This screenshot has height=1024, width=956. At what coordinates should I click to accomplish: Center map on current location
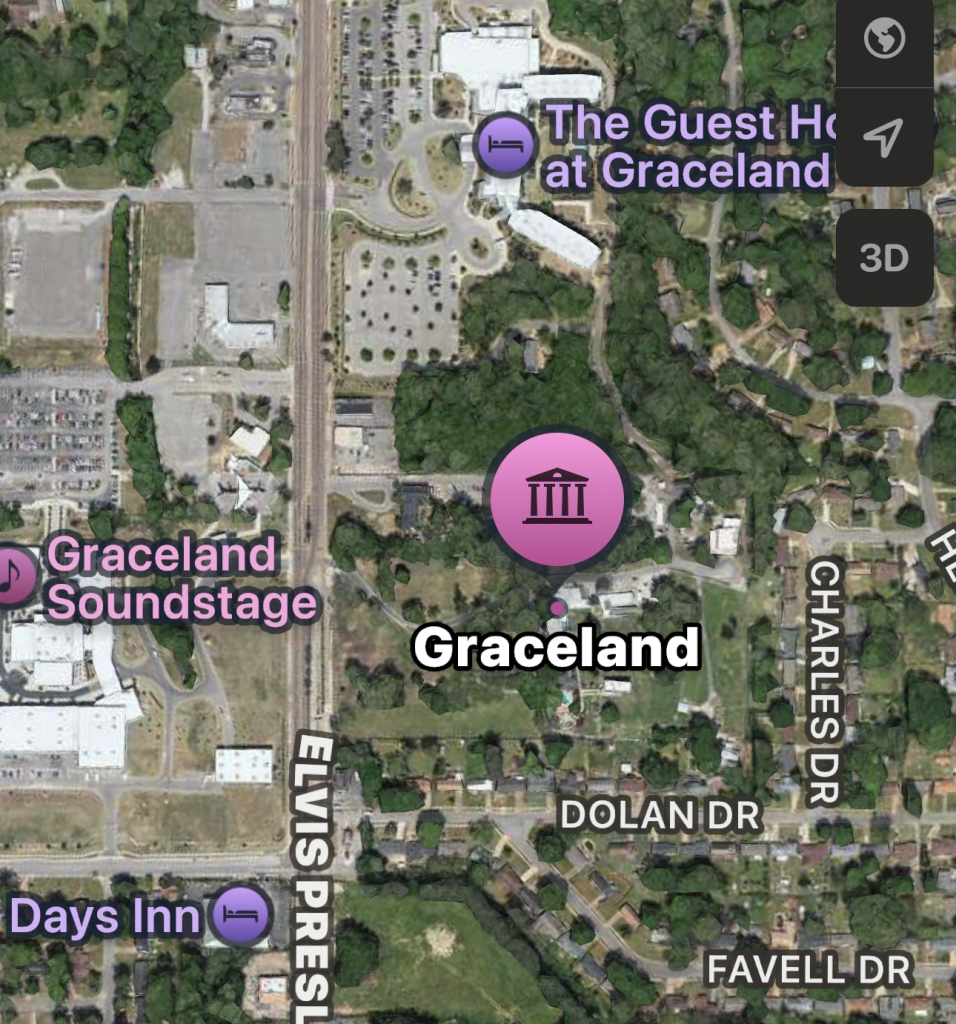pos(884,139)
